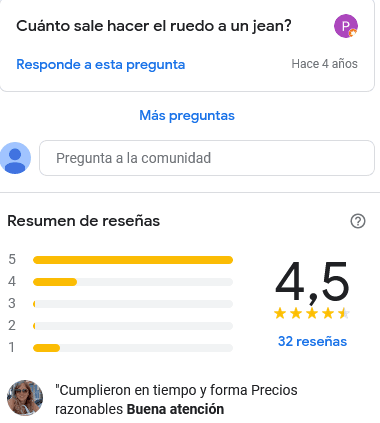Screen dimensions: 380x423
Task: Focus the 'Pregunta a la comunidad' field
Action: pyautogui.click(x=207, y=158)
